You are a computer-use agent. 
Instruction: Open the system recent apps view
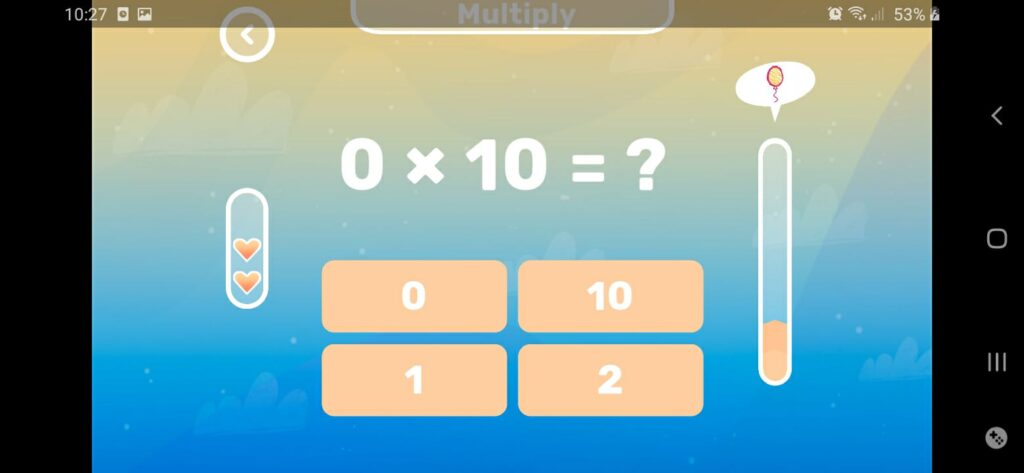pyautogui.click(x=996, y=362)
